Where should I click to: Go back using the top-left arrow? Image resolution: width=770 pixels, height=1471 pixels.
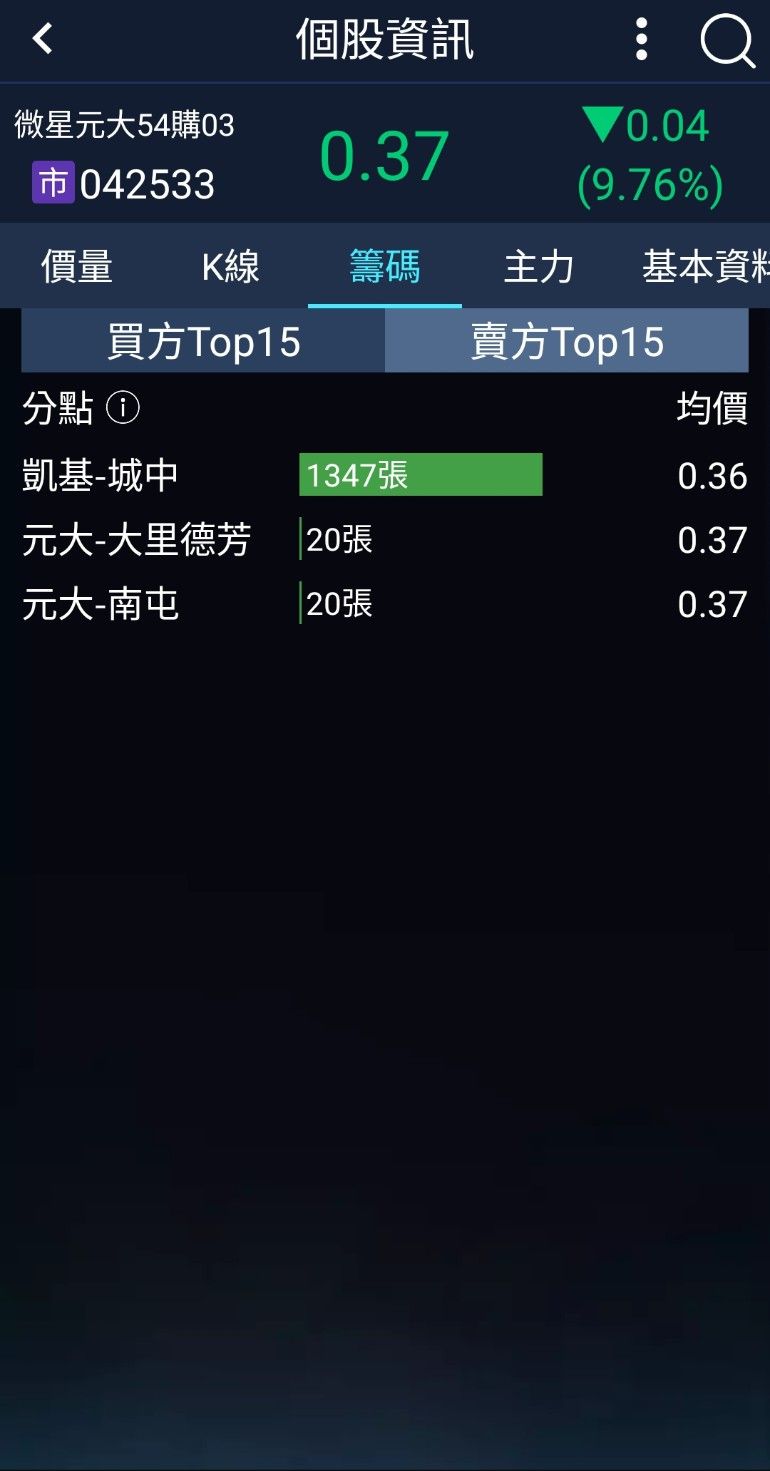pos(42,40)
